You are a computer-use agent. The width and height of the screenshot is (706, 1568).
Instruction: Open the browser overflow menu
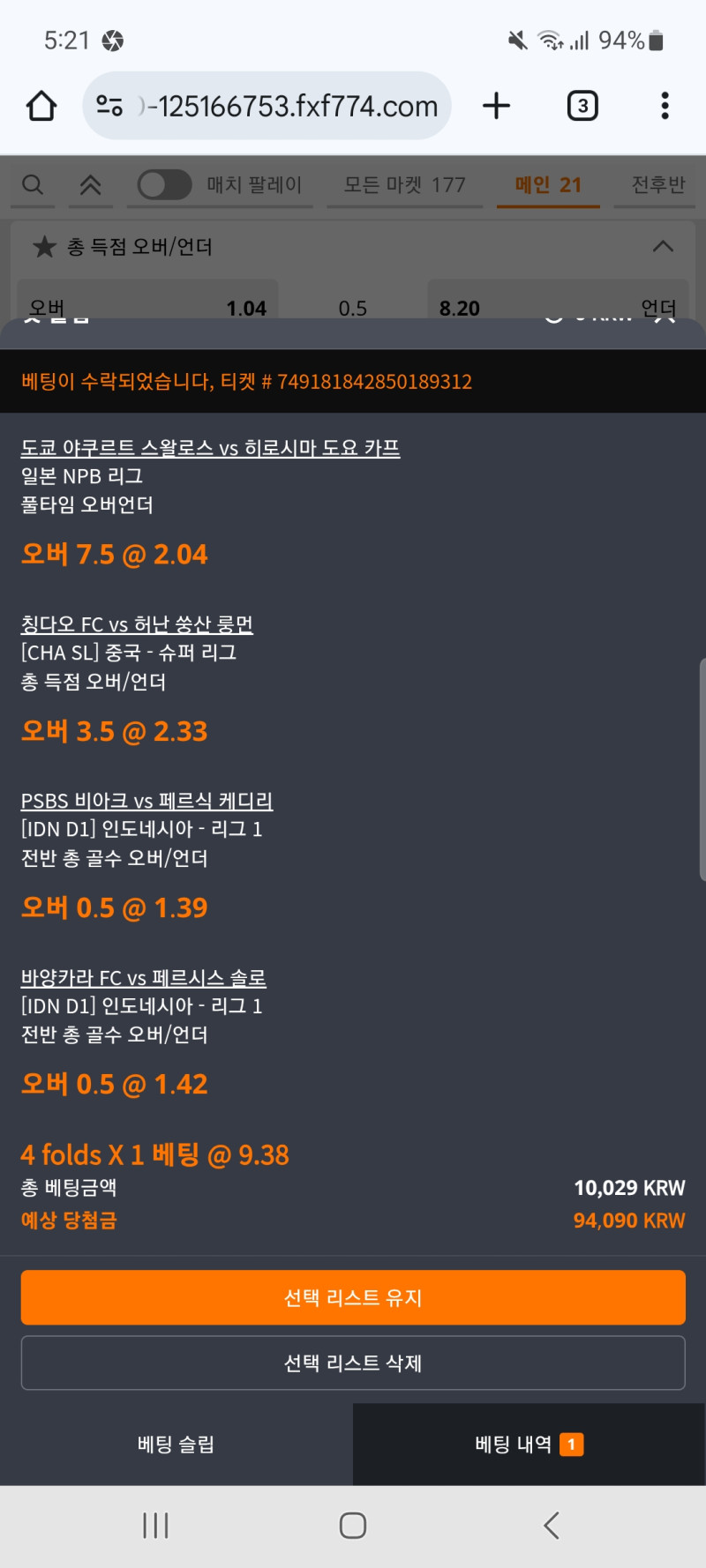coord(665,106)
